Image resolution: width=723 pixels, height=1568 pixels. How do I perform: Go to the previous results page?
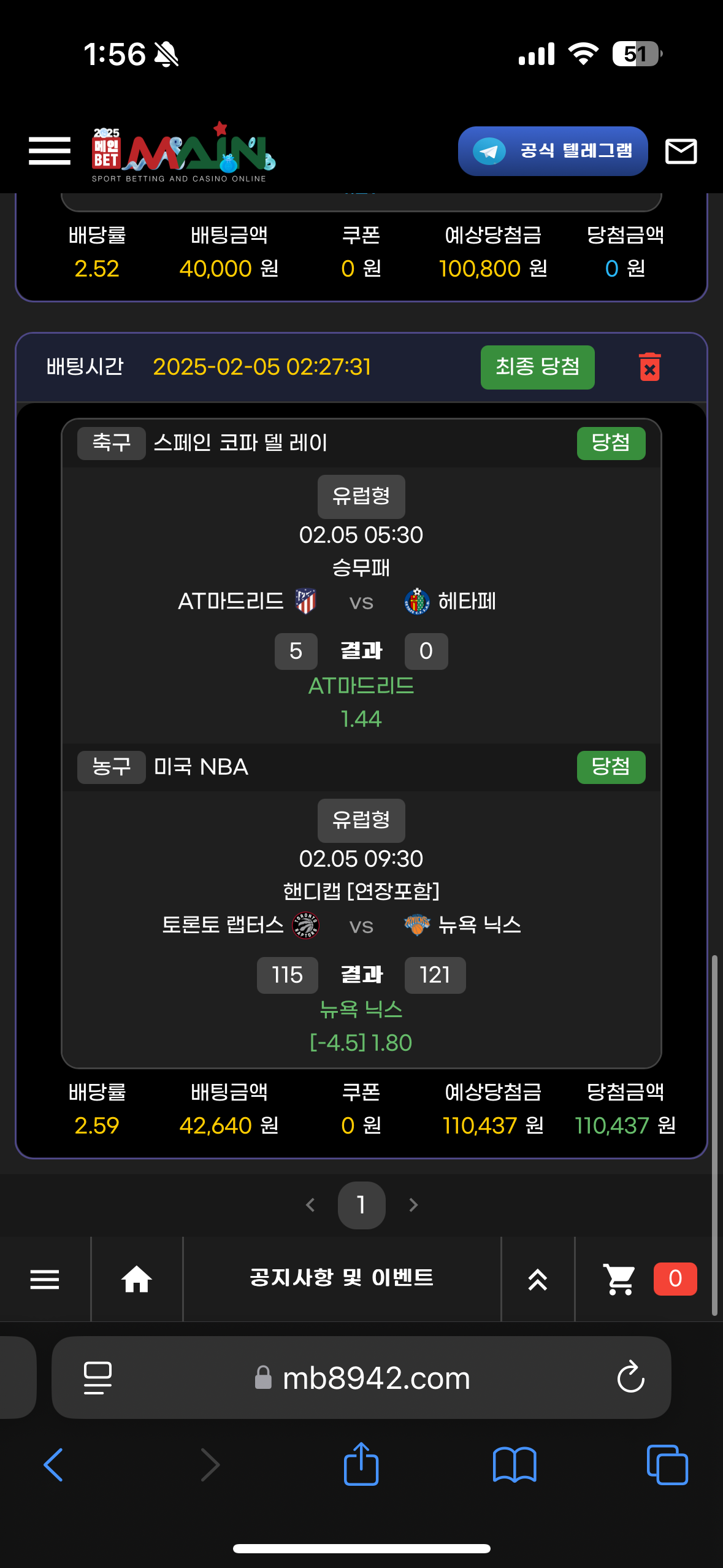coord(310,1205)
